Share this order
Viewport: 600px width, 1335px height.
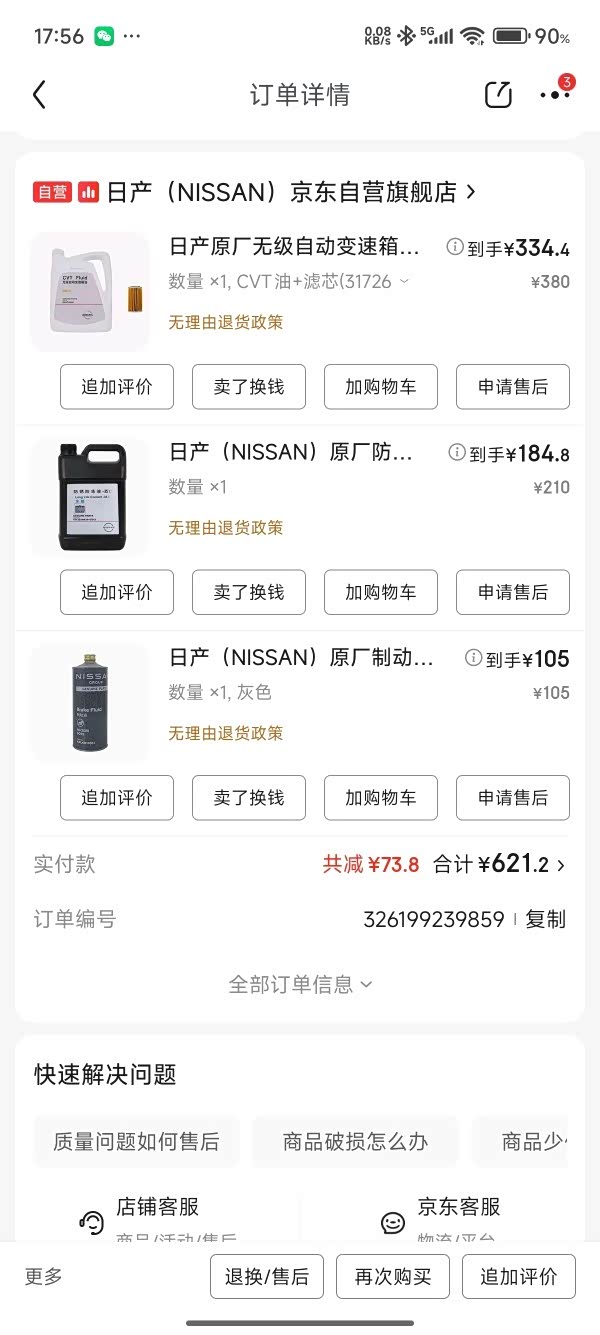[498, 95]
